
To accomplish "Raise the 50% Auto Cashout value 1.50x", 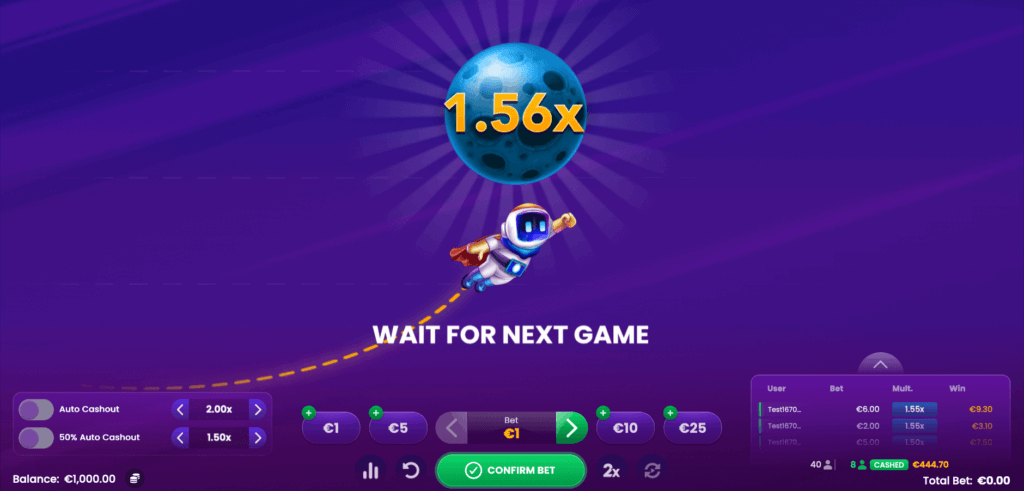I will pos(256,437).
